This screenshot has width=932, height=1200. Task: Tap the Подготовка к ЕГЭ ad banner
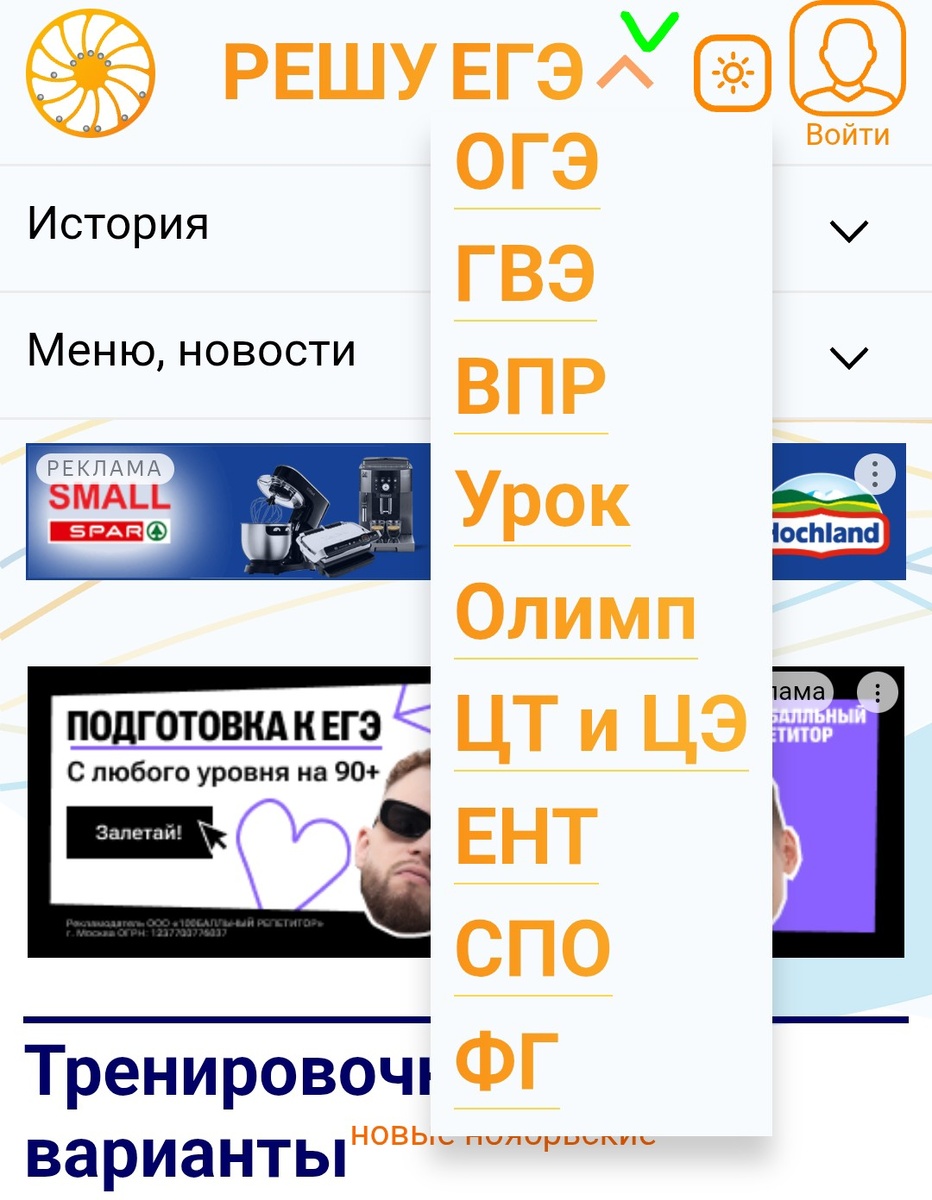[230, 812]
